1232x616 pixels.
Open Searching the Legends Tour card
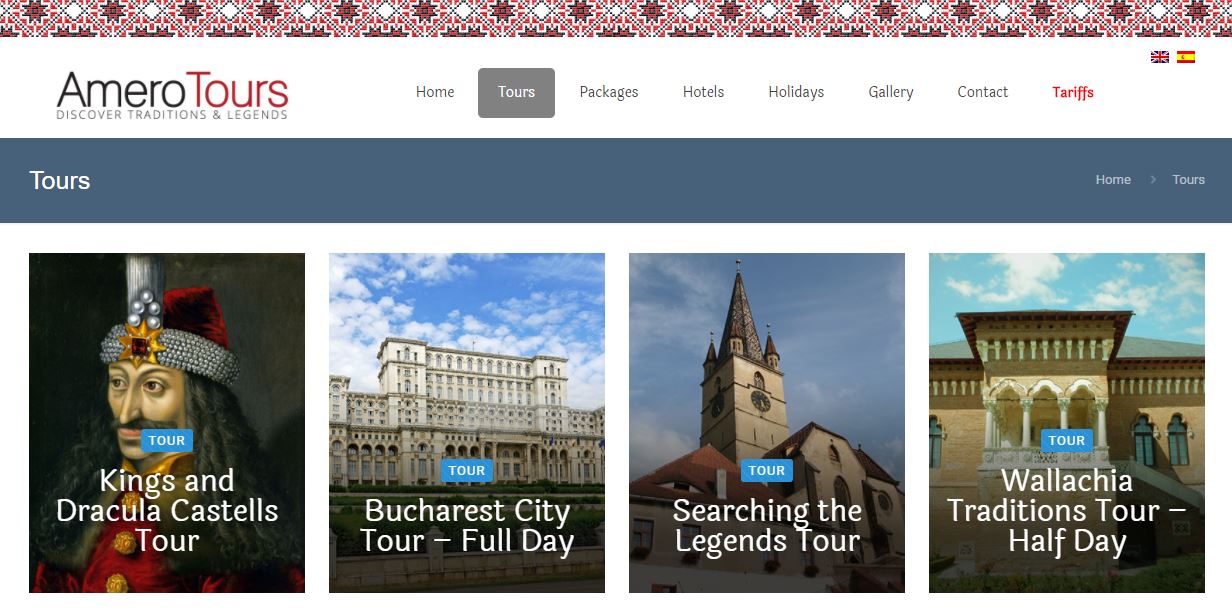(767, 525)
